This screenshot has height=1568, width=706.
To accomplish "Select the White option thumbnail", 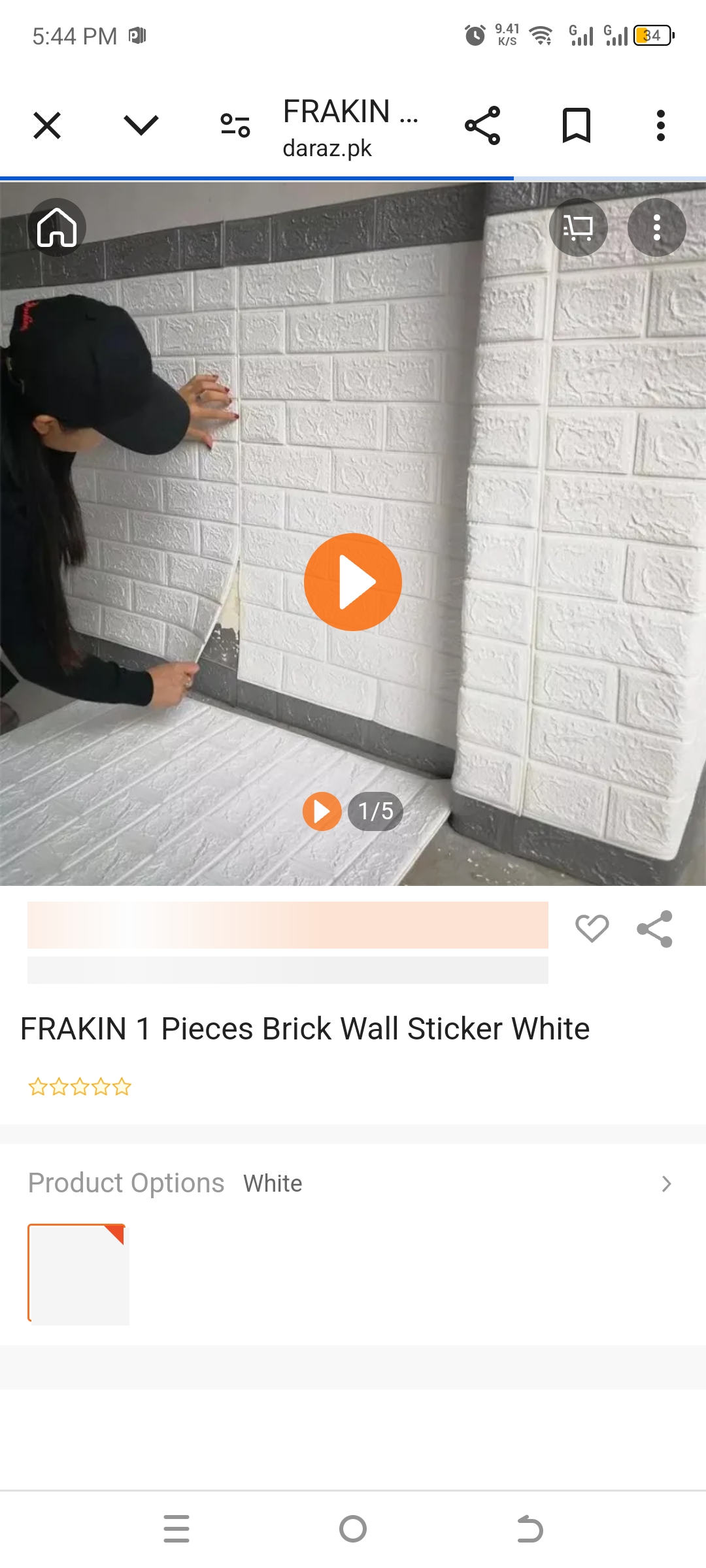I will 78,1274.
